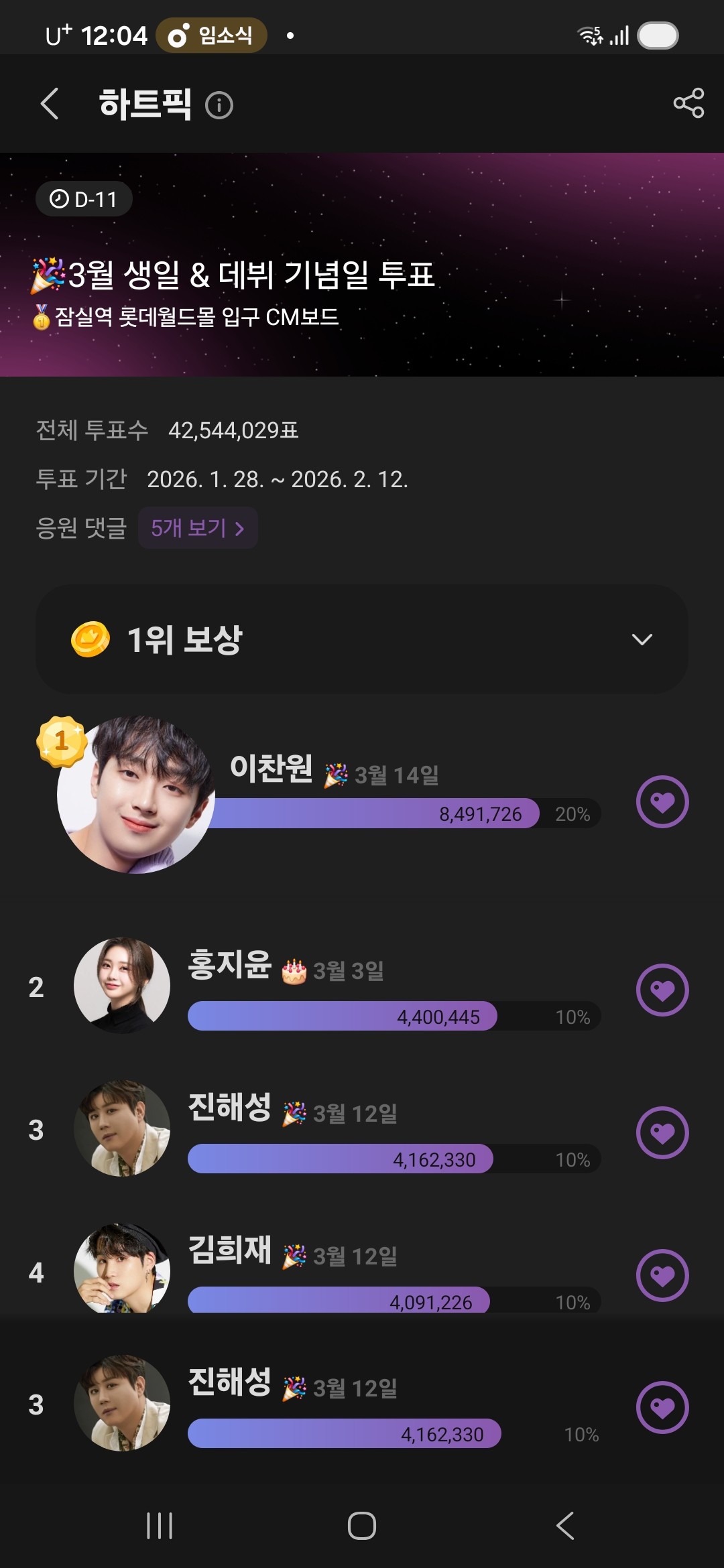Expand the 1위 보상 section
Viewport: 724px width, 1568px height.
(642, 639)
